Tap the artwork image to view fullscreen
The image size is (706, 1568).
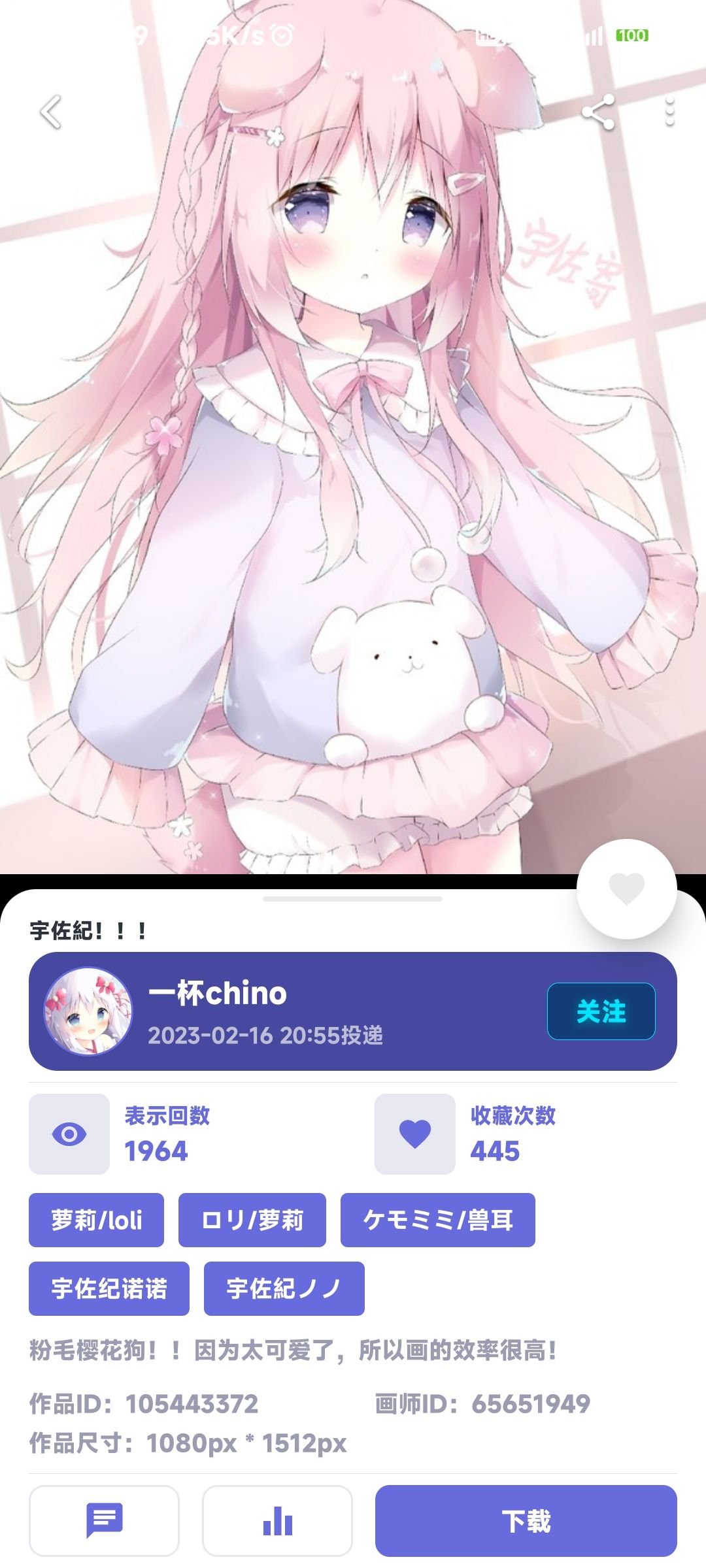pos(353,457)
